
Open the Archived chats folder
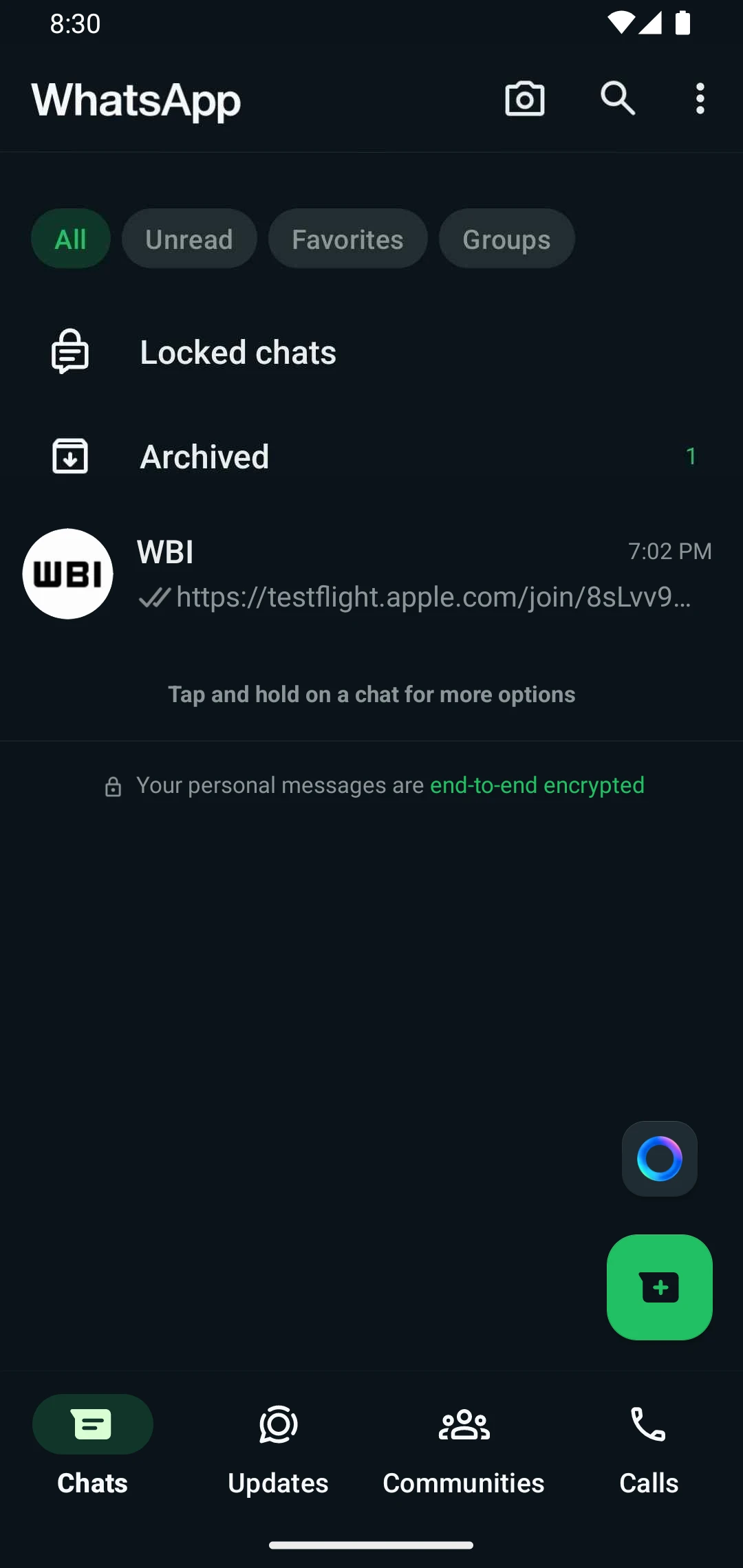point(204,457)
